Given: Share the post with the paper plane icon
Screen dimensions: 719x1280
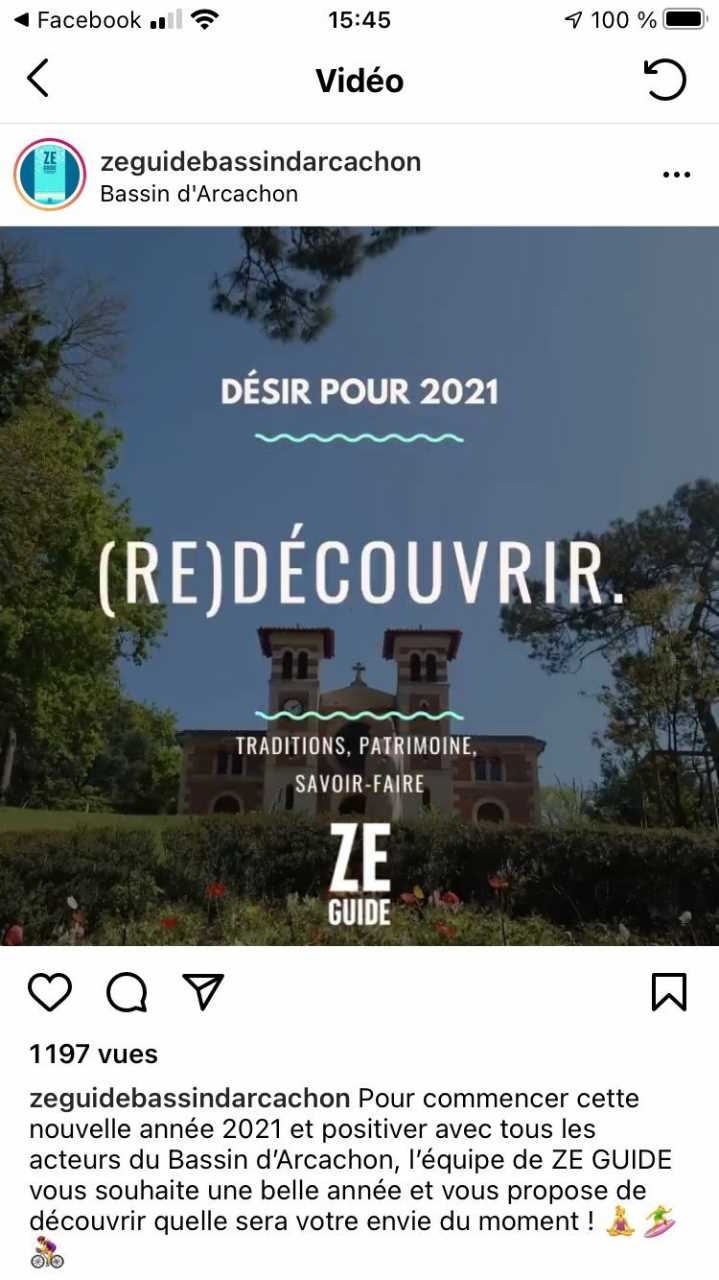Looking at the screenshot, I should pyautogui.click(x=203, y=991).
